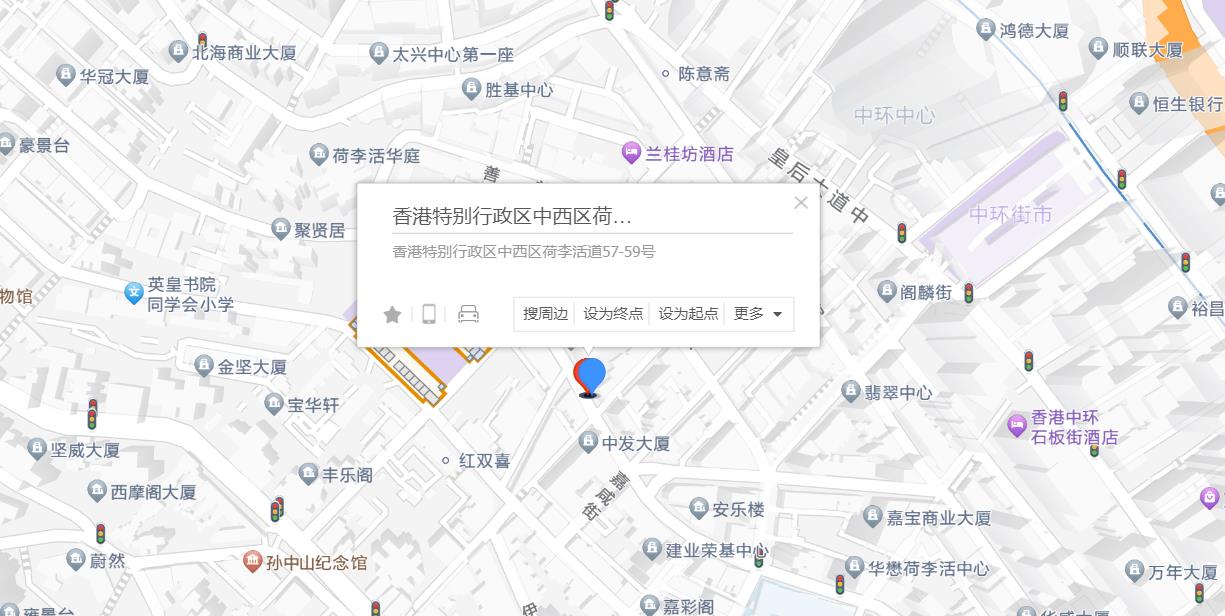Screen dimensions: 1225x616
Task: Favorite this location with the star icon
Action: click(x=392, y=315)
